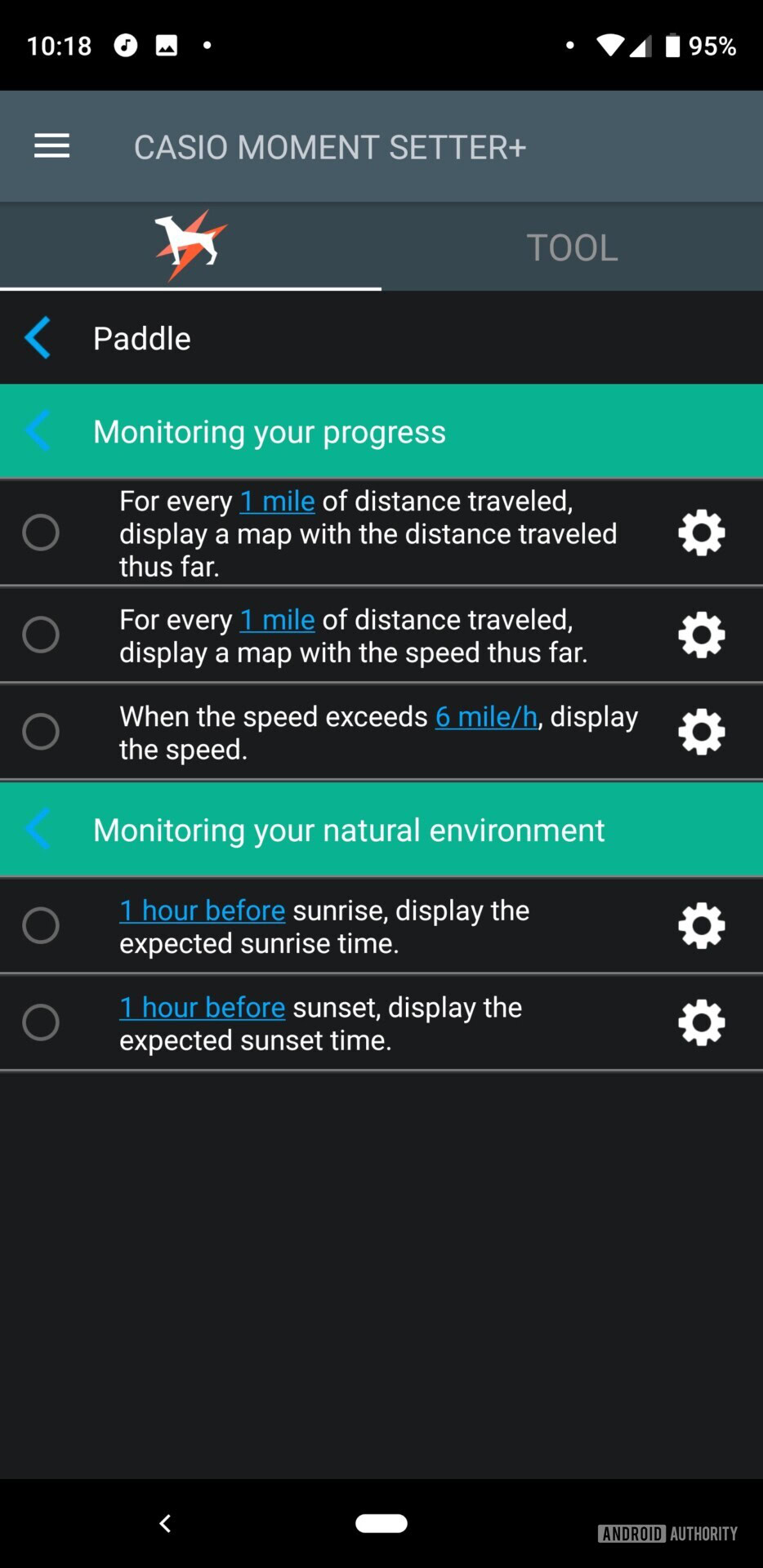Select distance traveled map radio button
Image resolution: width=763 pixels, height=1568 pixels.
click(41, 532)
